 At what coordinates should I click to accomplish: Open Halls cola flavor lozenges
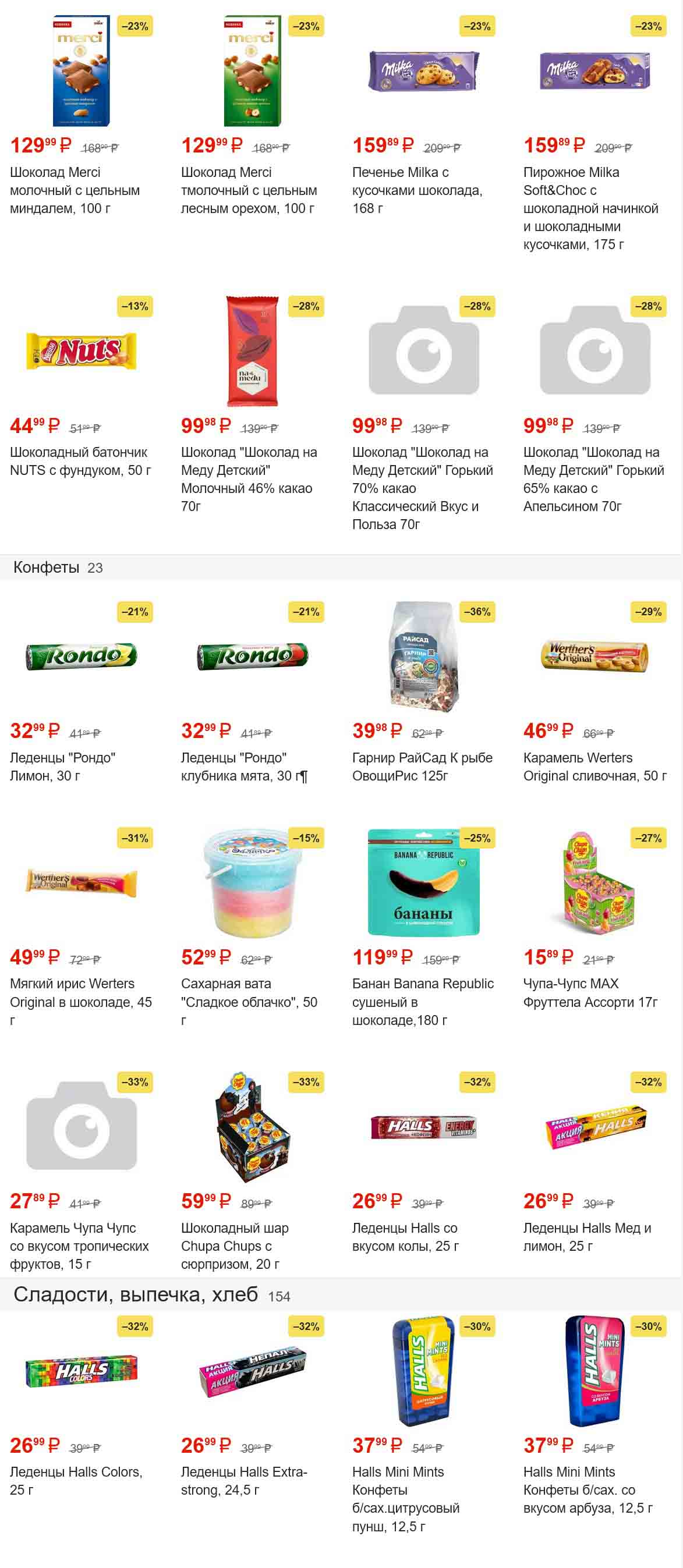[x=423, y=1126]
